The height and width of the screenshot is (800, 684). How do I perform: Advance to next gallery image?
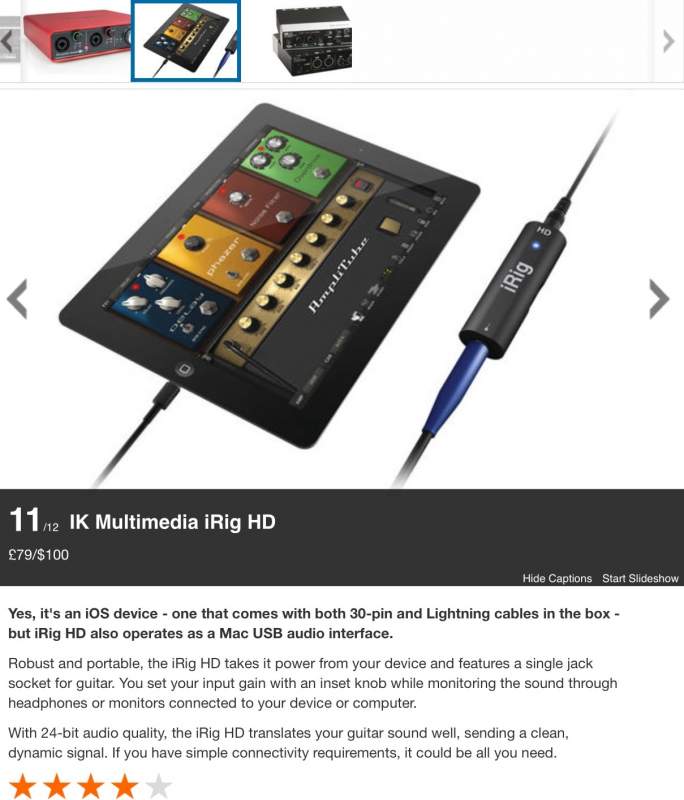(x=658, y=298)
